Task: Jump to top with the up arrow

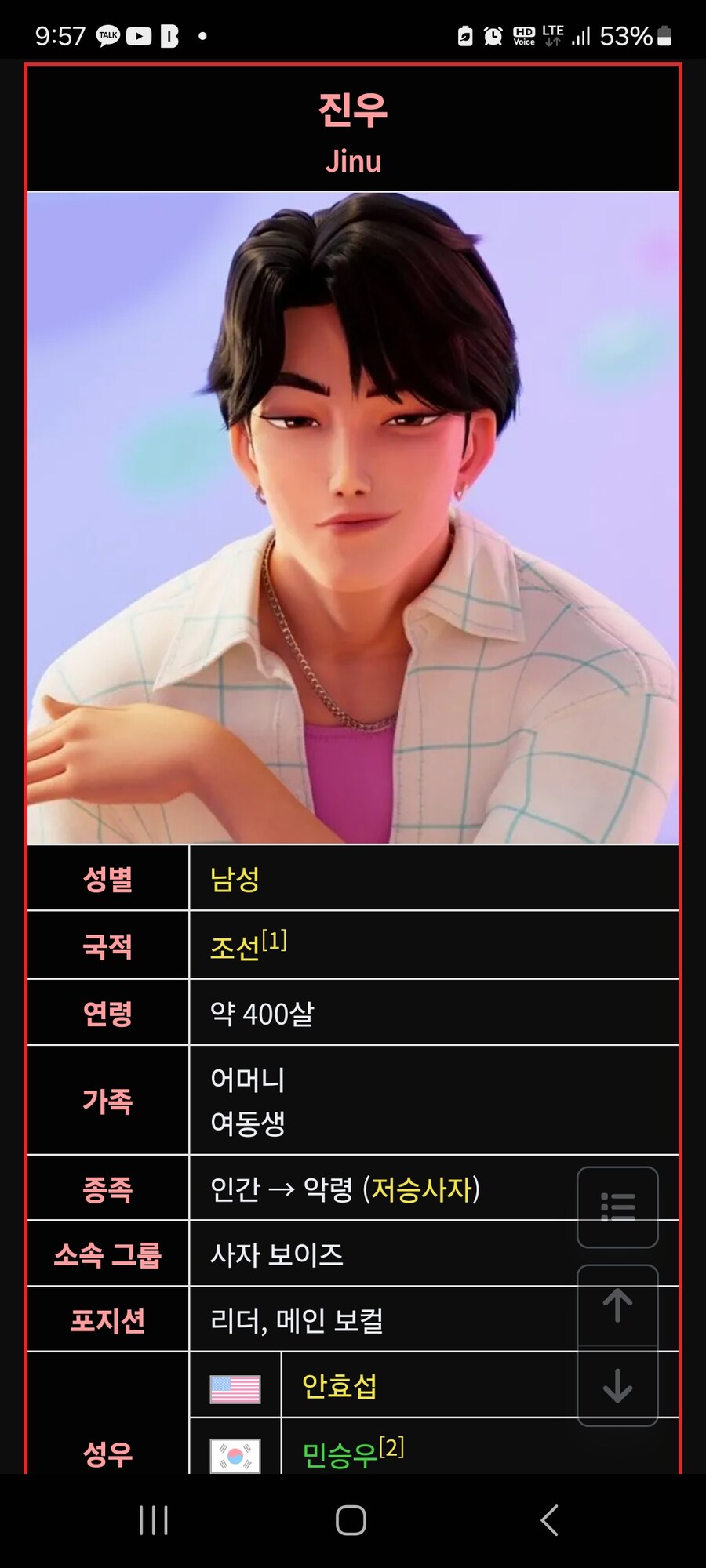Action: click(617, 1305)
